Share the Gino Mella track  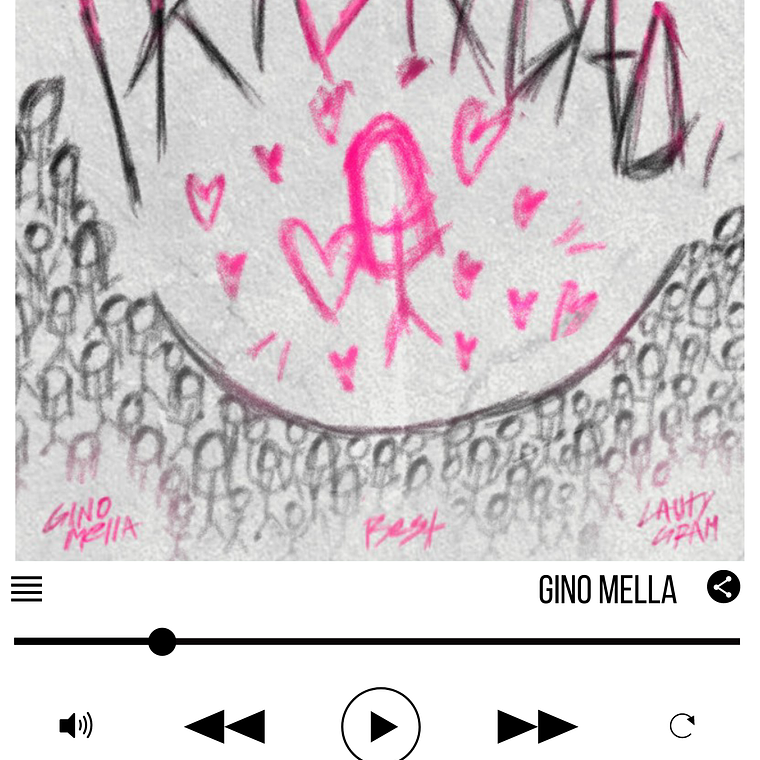click(723, 587)
